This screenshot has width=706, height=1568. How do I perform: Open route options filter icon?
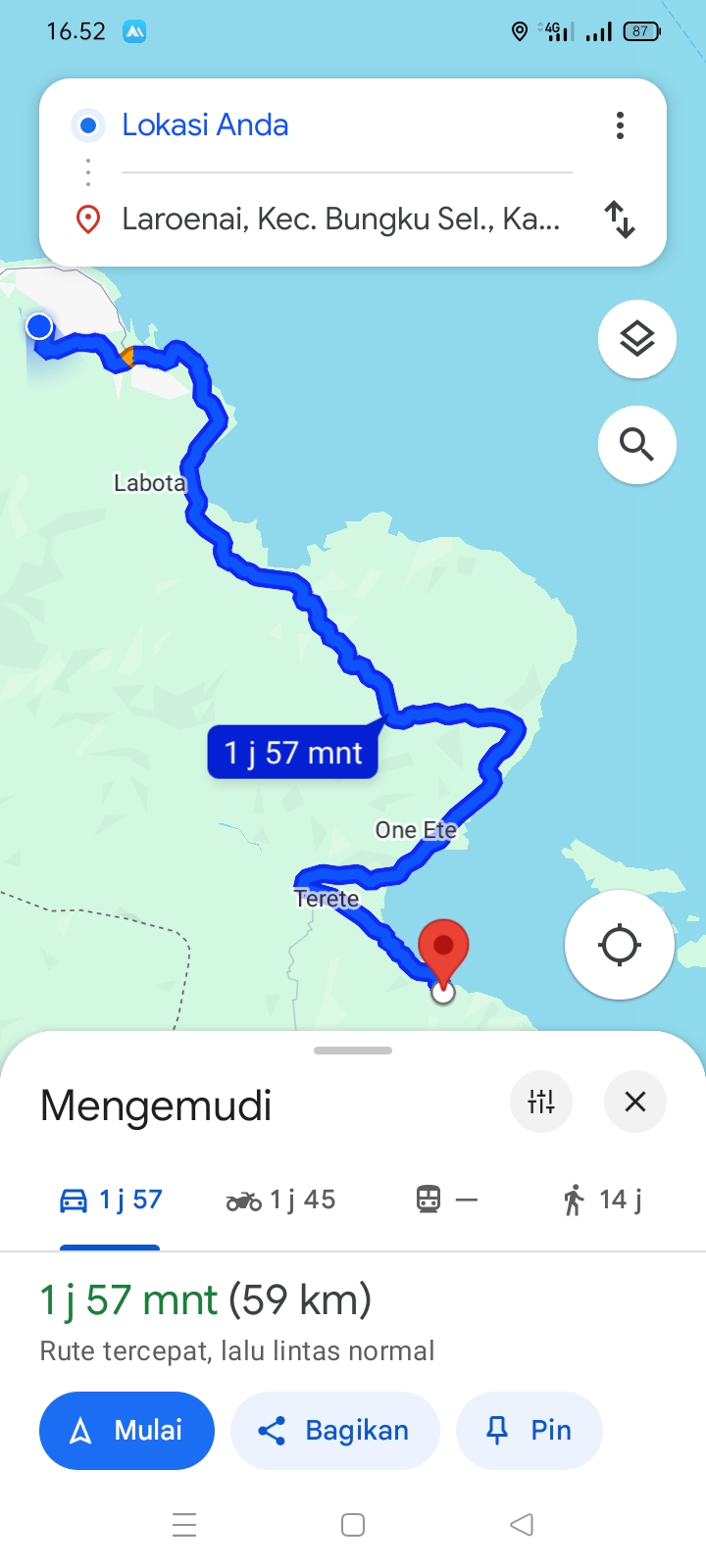(x=541, y=1102)
